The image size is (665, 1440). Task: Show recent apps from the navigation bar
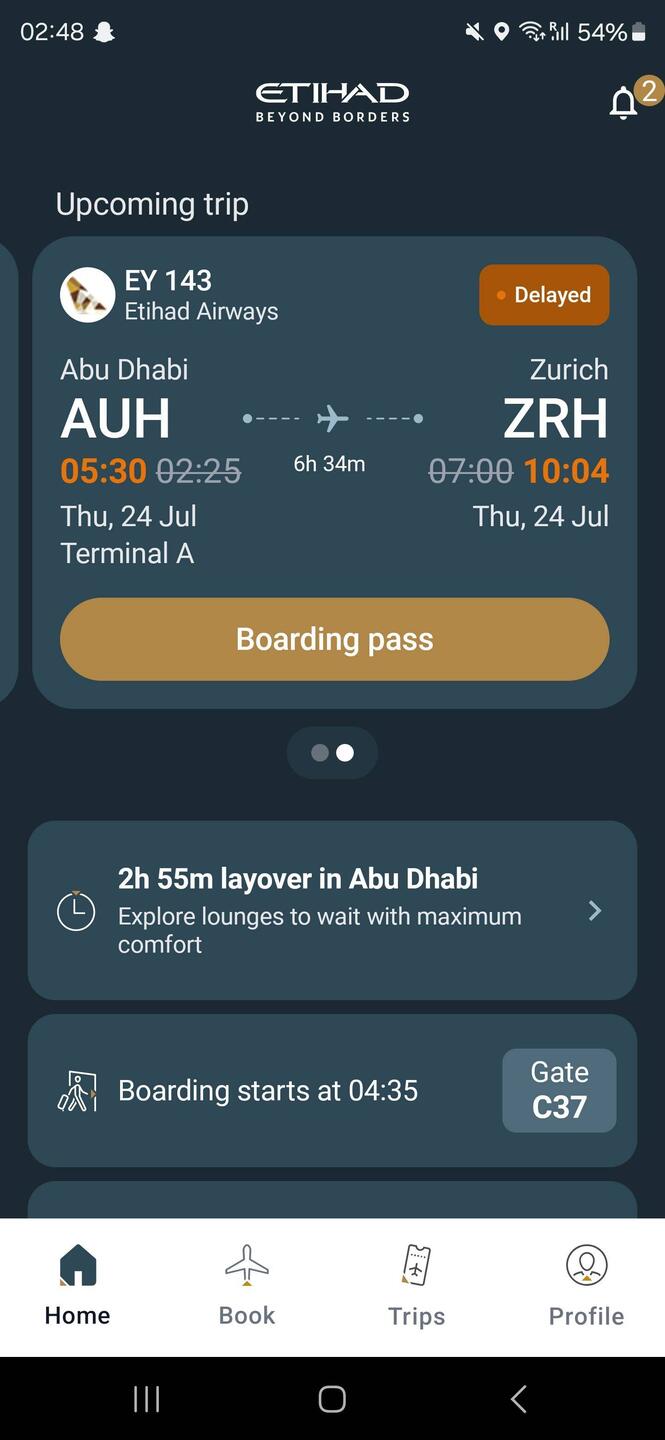[147, 1399]
